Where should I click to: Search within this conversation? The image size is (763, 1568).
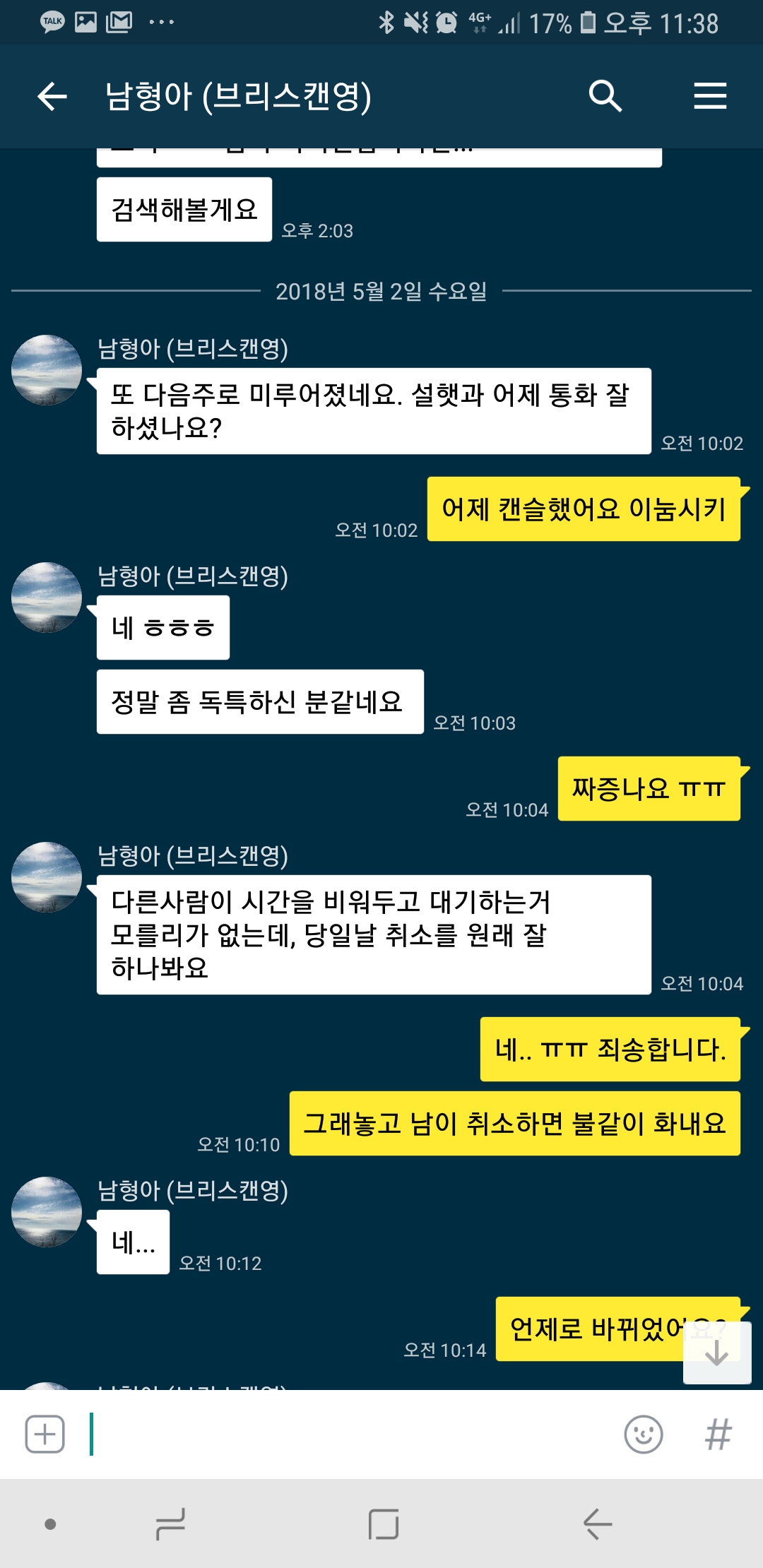pos(605,96)
